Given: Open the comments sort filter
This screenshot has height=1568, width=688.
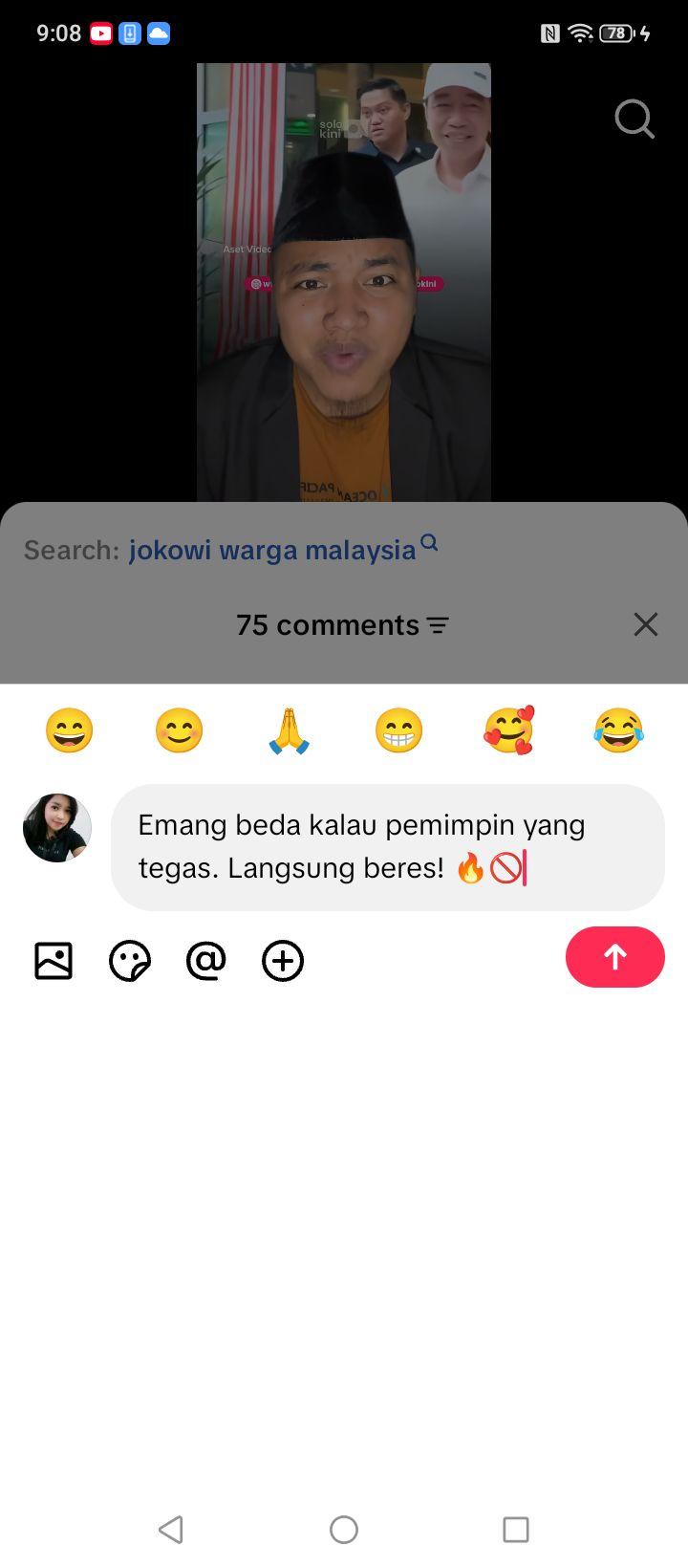Looking at the screenshot, I should (x=438, y=625).
